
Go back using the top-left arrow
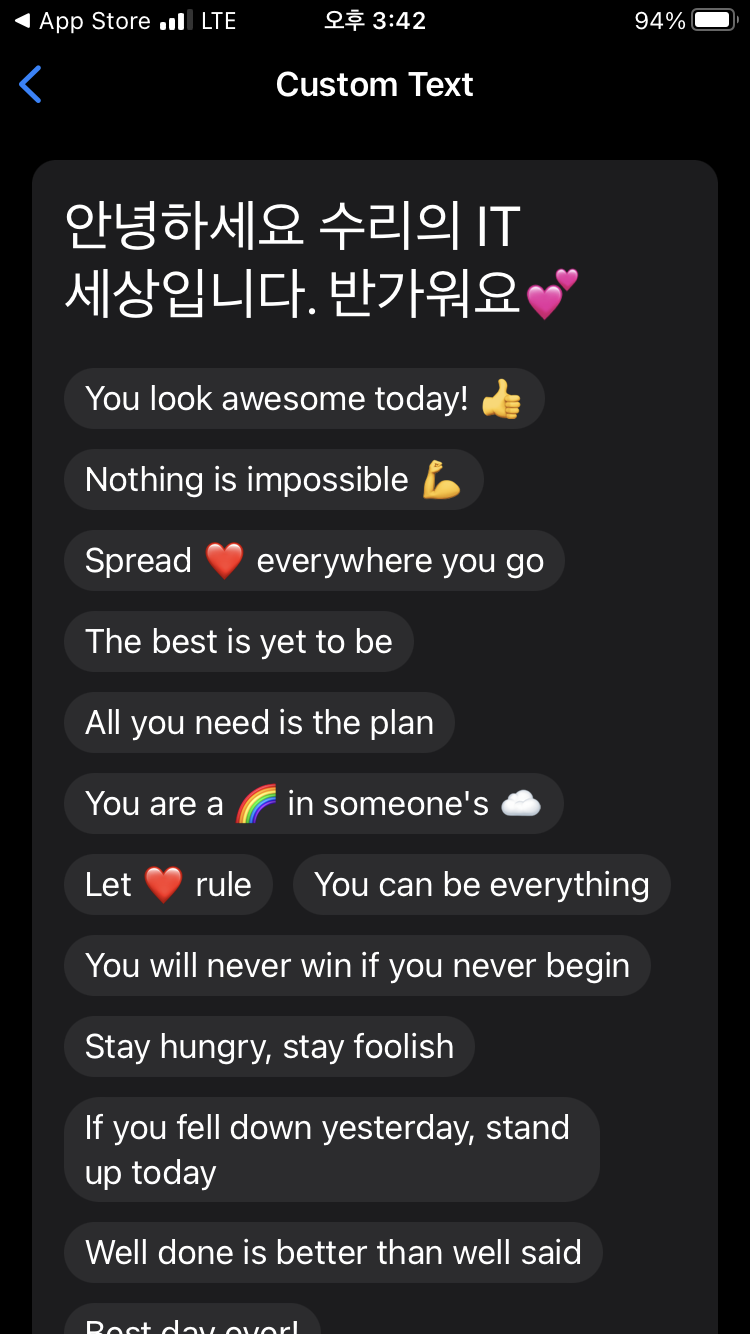(31, 85)
